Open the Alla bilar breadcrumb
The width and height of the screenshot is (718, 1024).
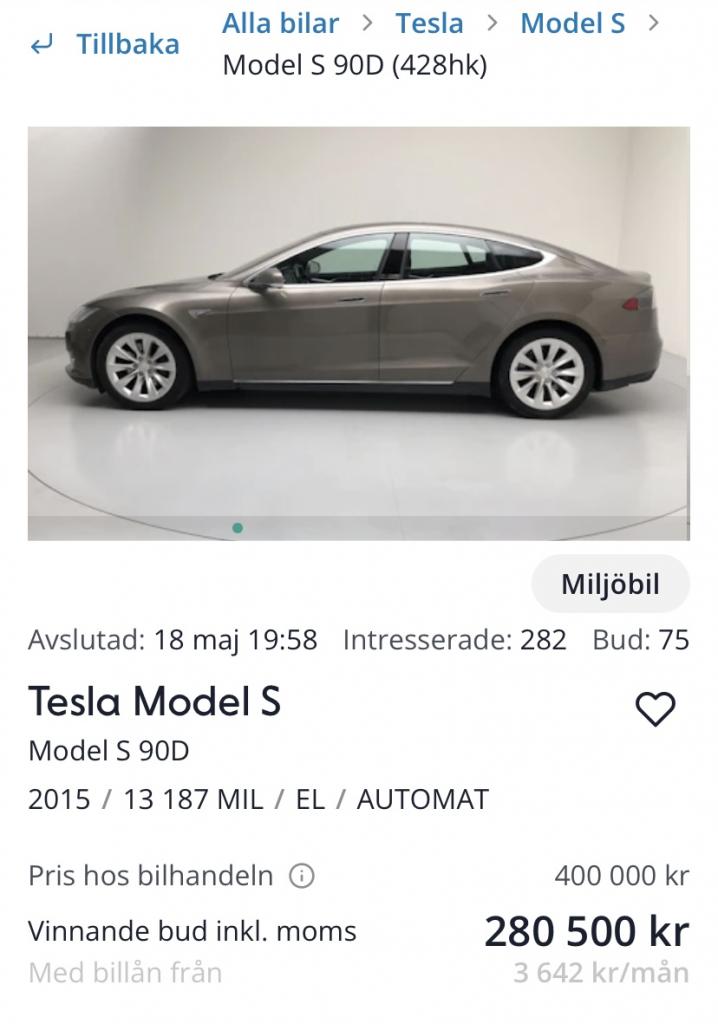click(x=280, y=23)
